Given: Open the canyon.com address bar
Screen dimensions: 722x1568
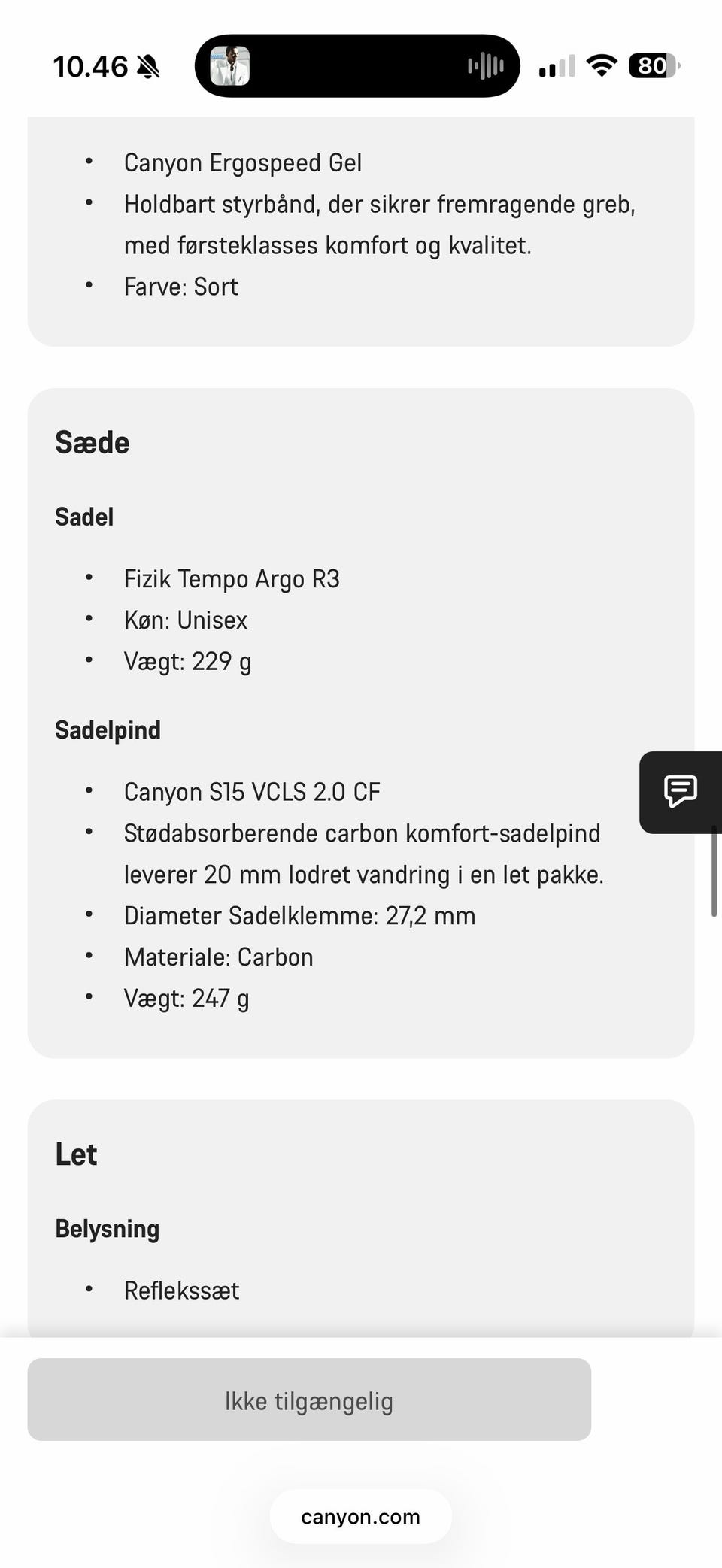Looking at the screenshot, I should [360, 1517].
